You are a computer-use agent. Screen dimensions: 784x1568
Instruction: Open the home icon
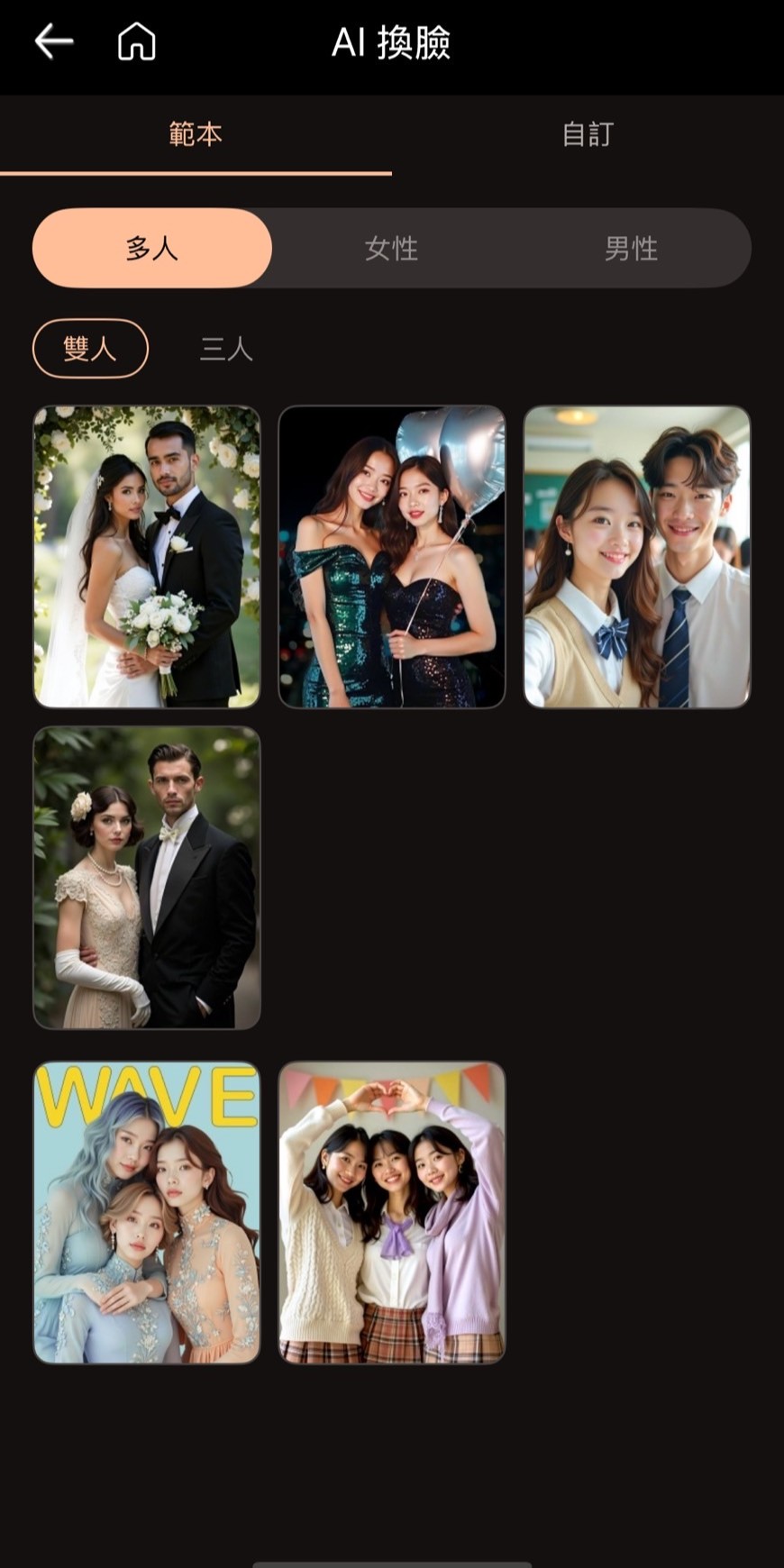click(136, 41)
